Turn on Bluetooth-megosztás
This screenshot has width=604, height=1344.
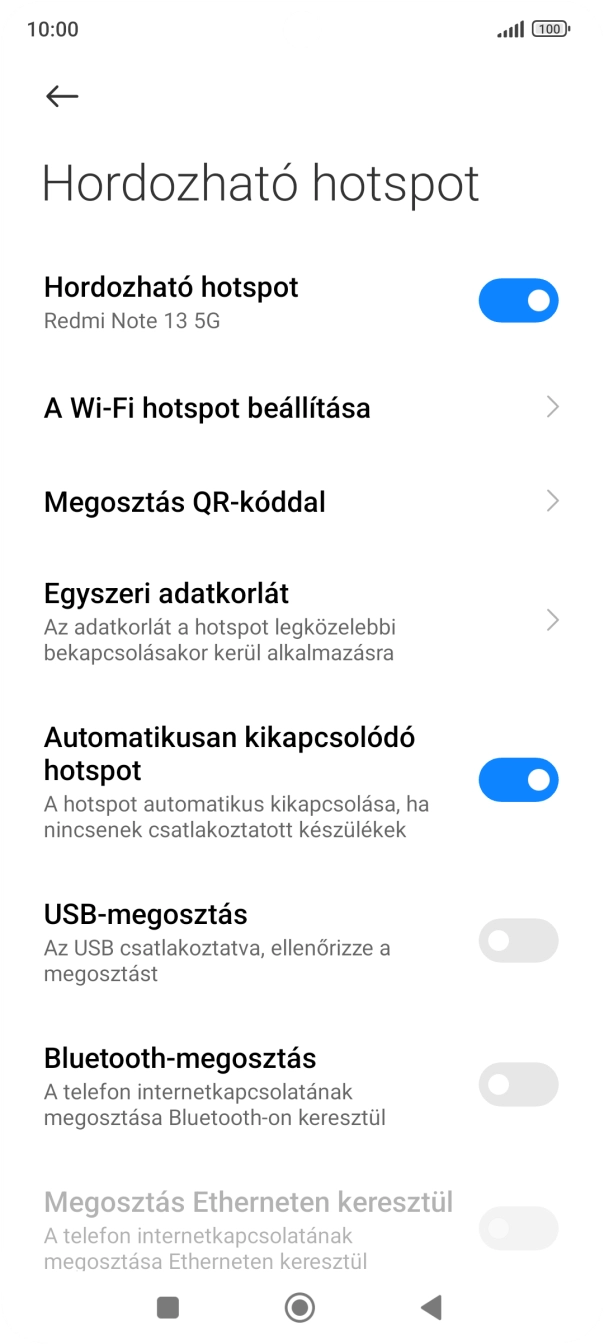coord(518,1085)
